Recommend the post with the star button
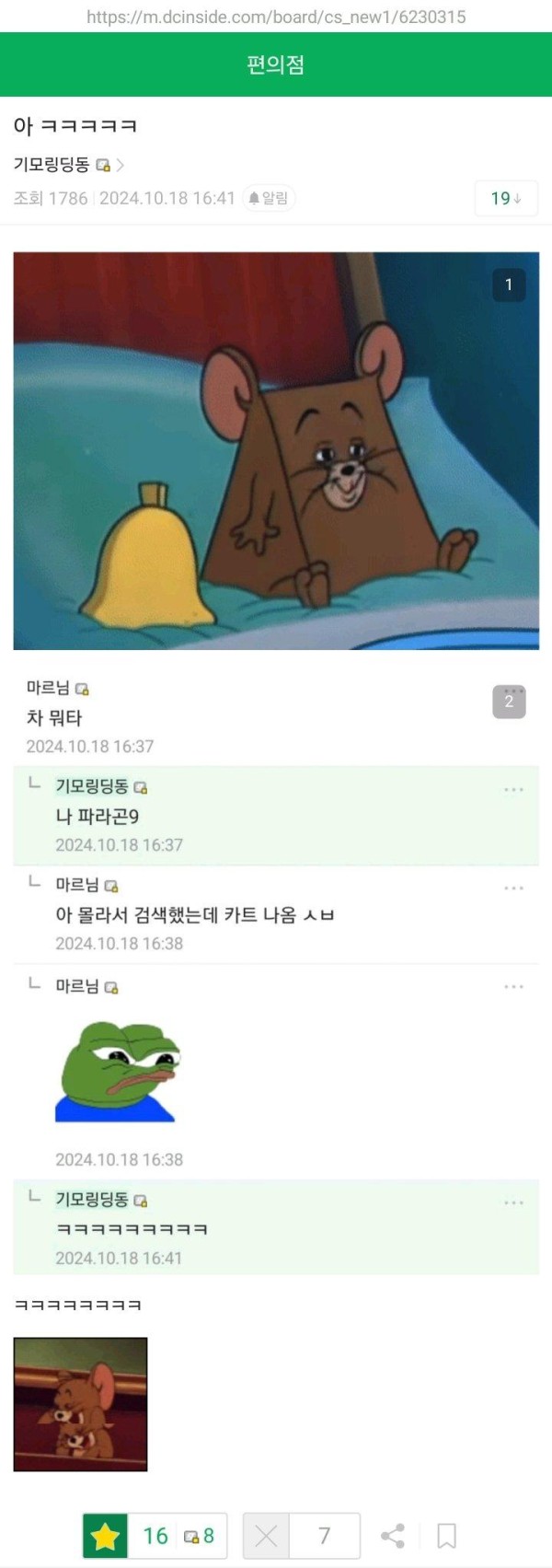Image resolution: width=552 pixels, height=1568 pixels. coord(106,1536)
